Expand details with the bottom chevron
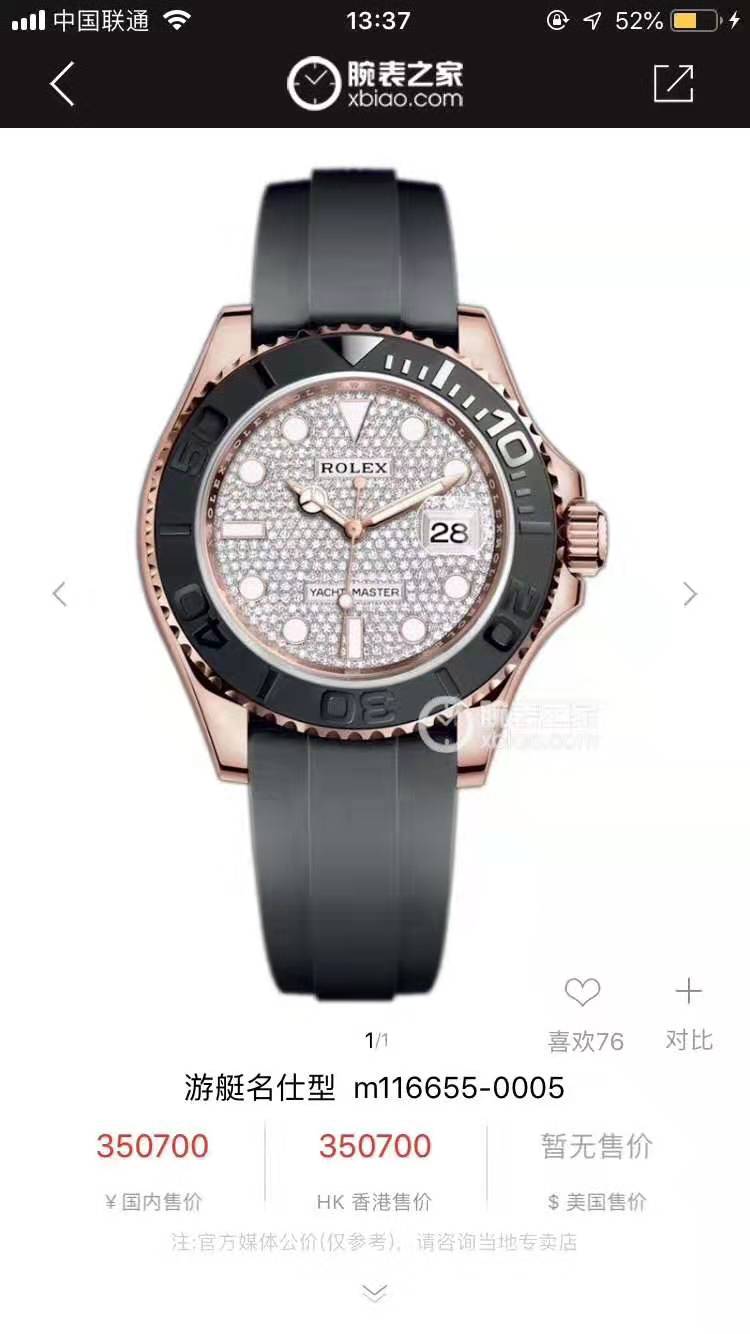The width and height of the screenshot is (750, 1334). coord(374,1294)
